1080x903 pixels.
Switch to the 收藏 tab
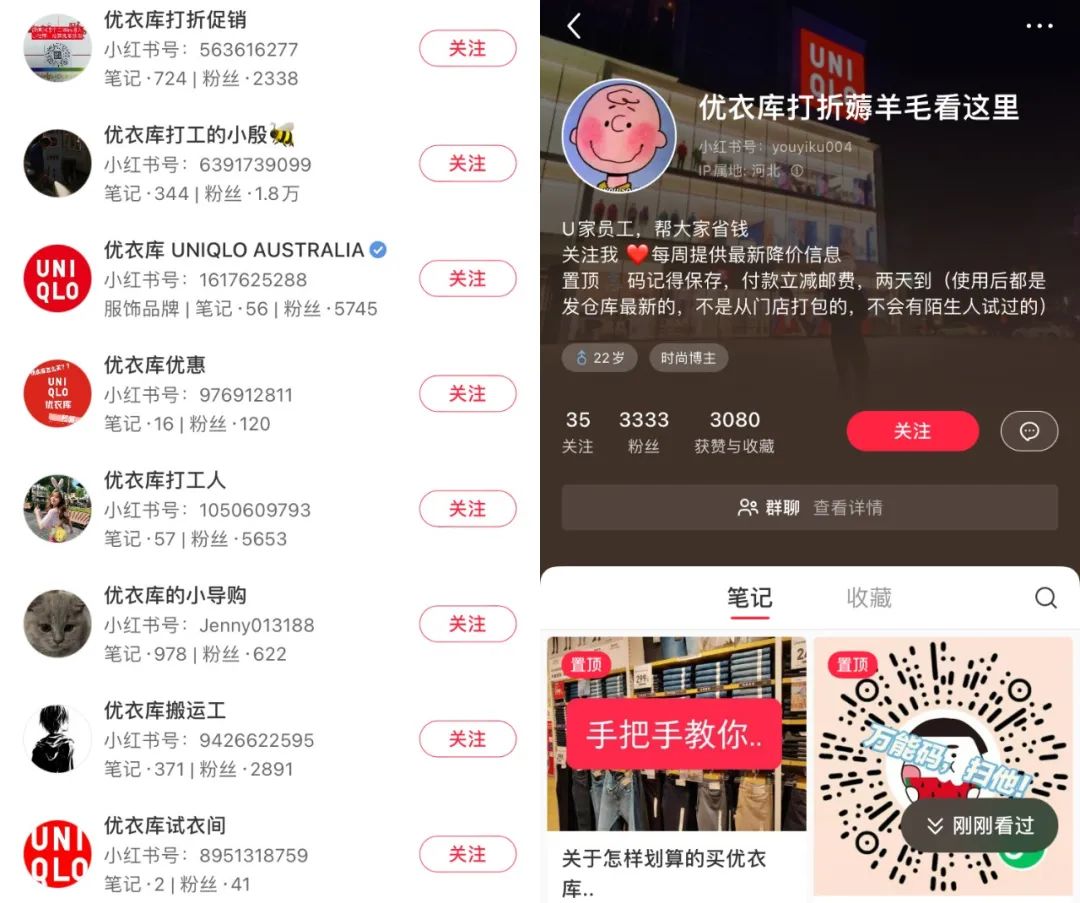(868, 598)
